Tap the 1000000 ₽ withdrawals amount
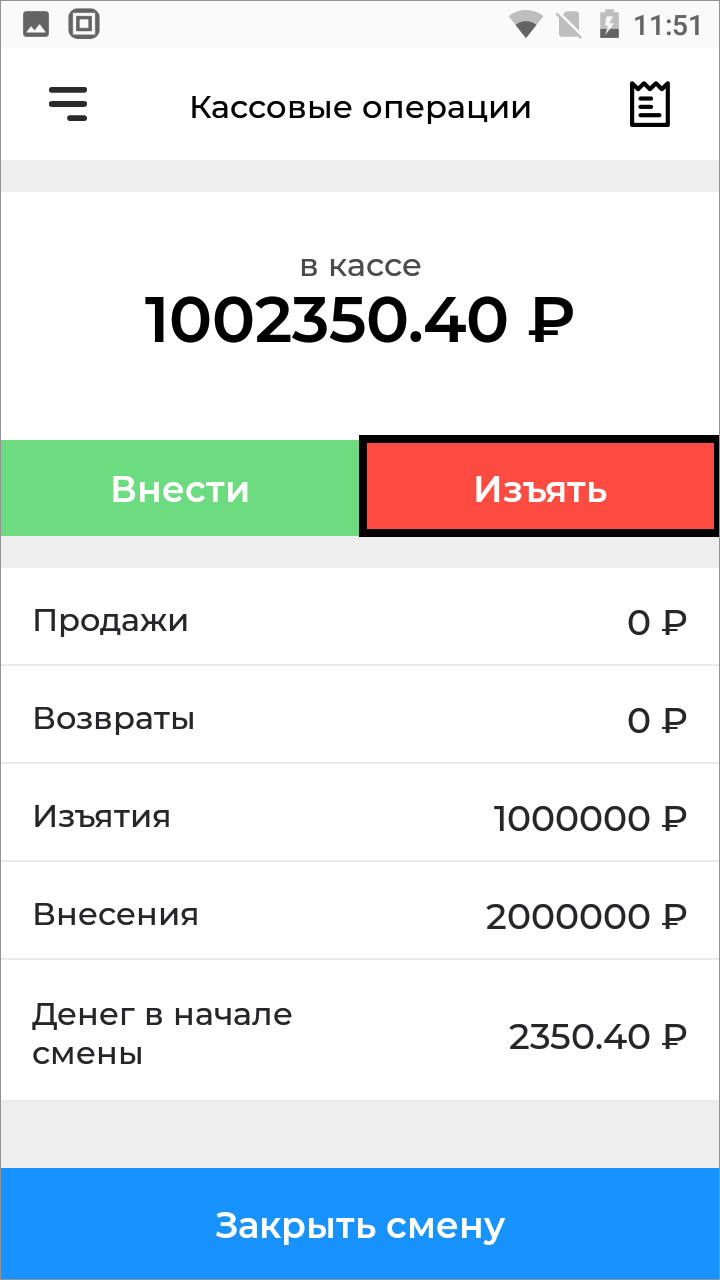This screenshot has width=720, height=1280. click(x=590, y=817)
